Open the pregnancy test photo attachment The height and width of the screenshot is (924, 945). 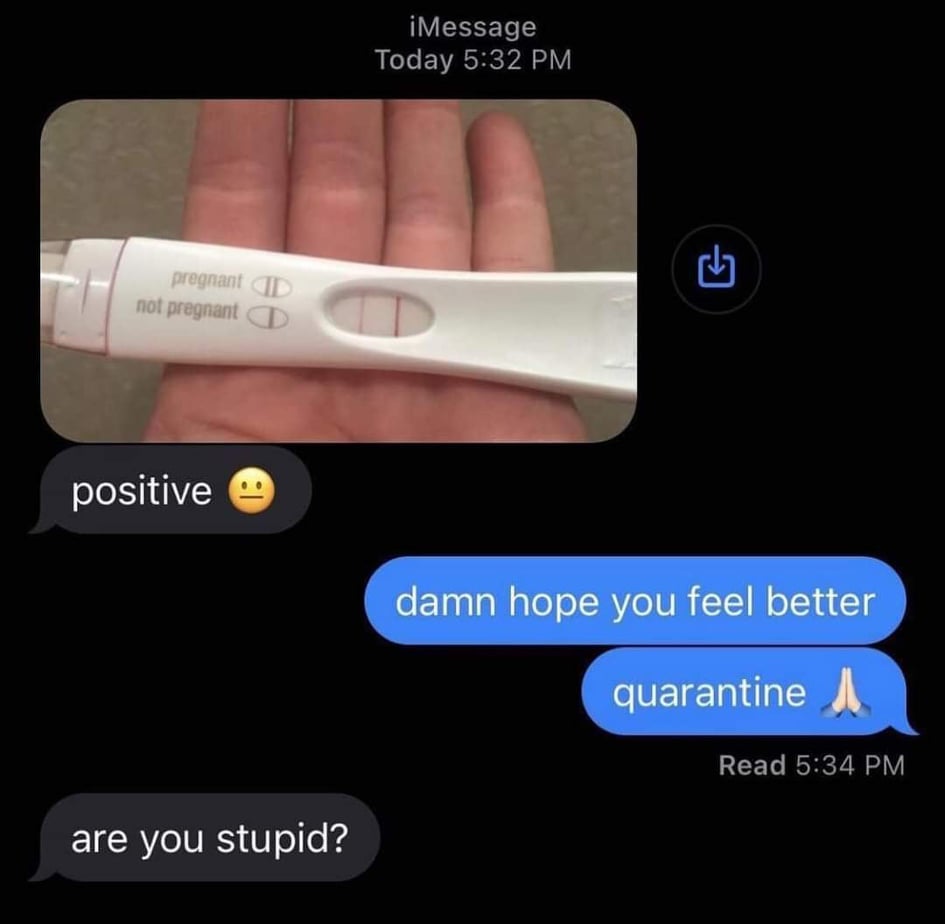pos(338,271)
